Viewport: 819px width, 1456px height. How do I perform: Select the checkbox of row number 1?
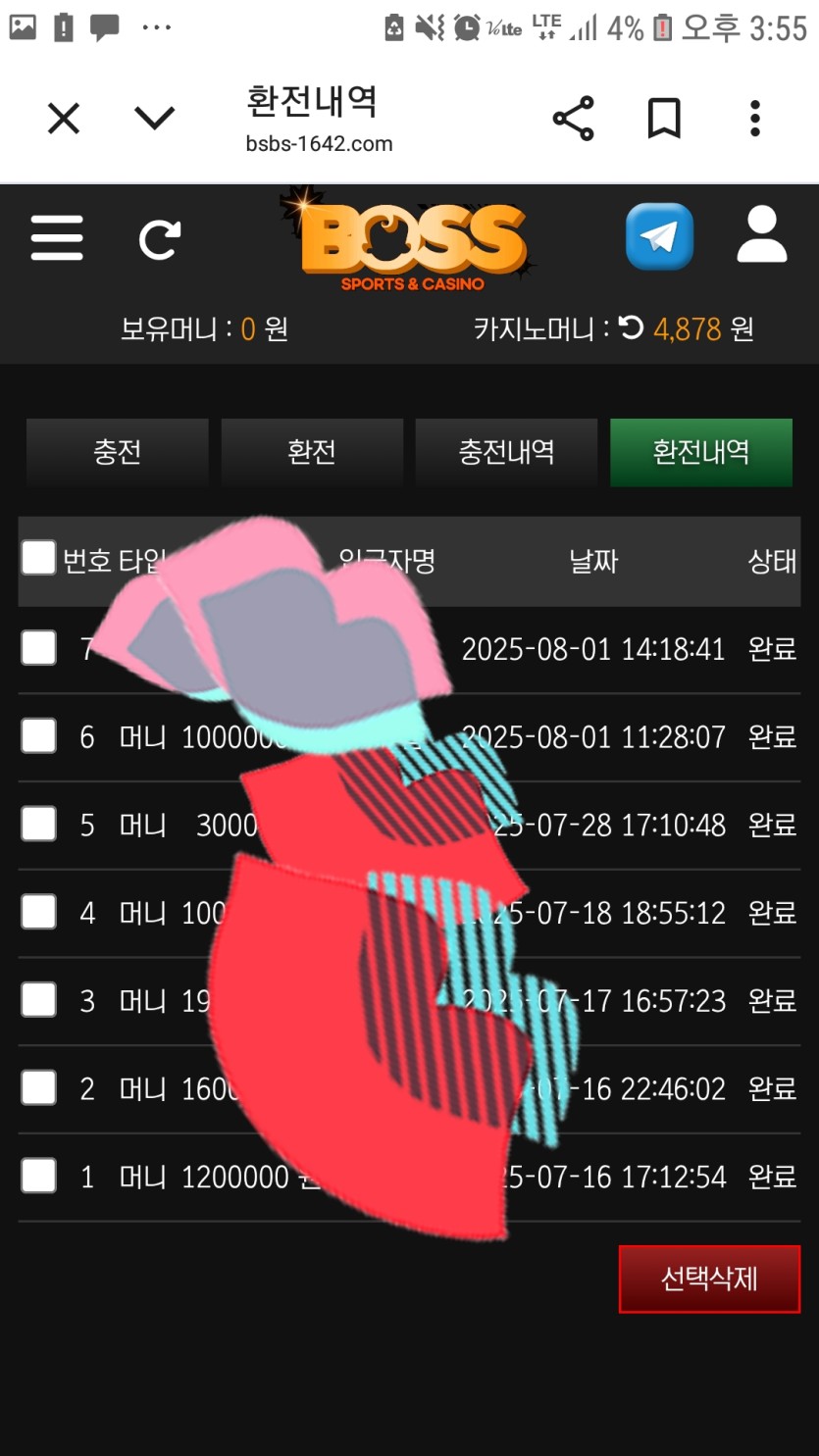tap(39, 1176)
